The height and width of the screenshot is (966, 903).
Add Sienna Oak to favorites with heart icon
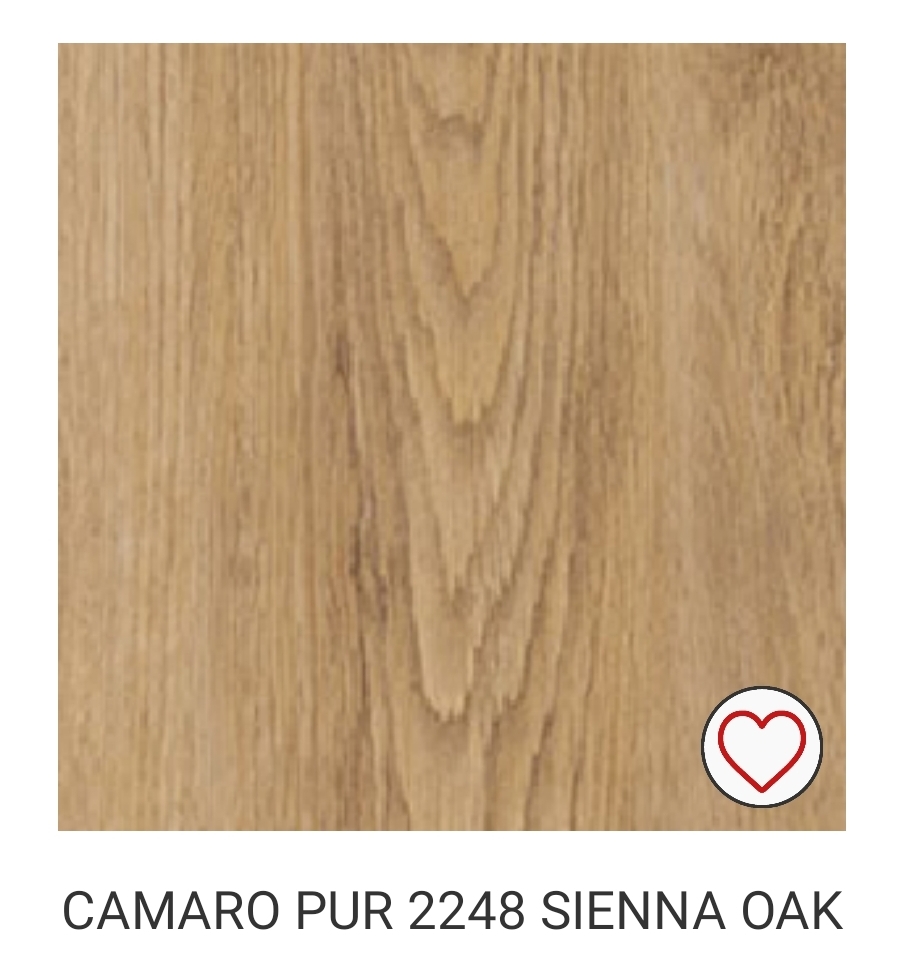(x=762, y=747)
